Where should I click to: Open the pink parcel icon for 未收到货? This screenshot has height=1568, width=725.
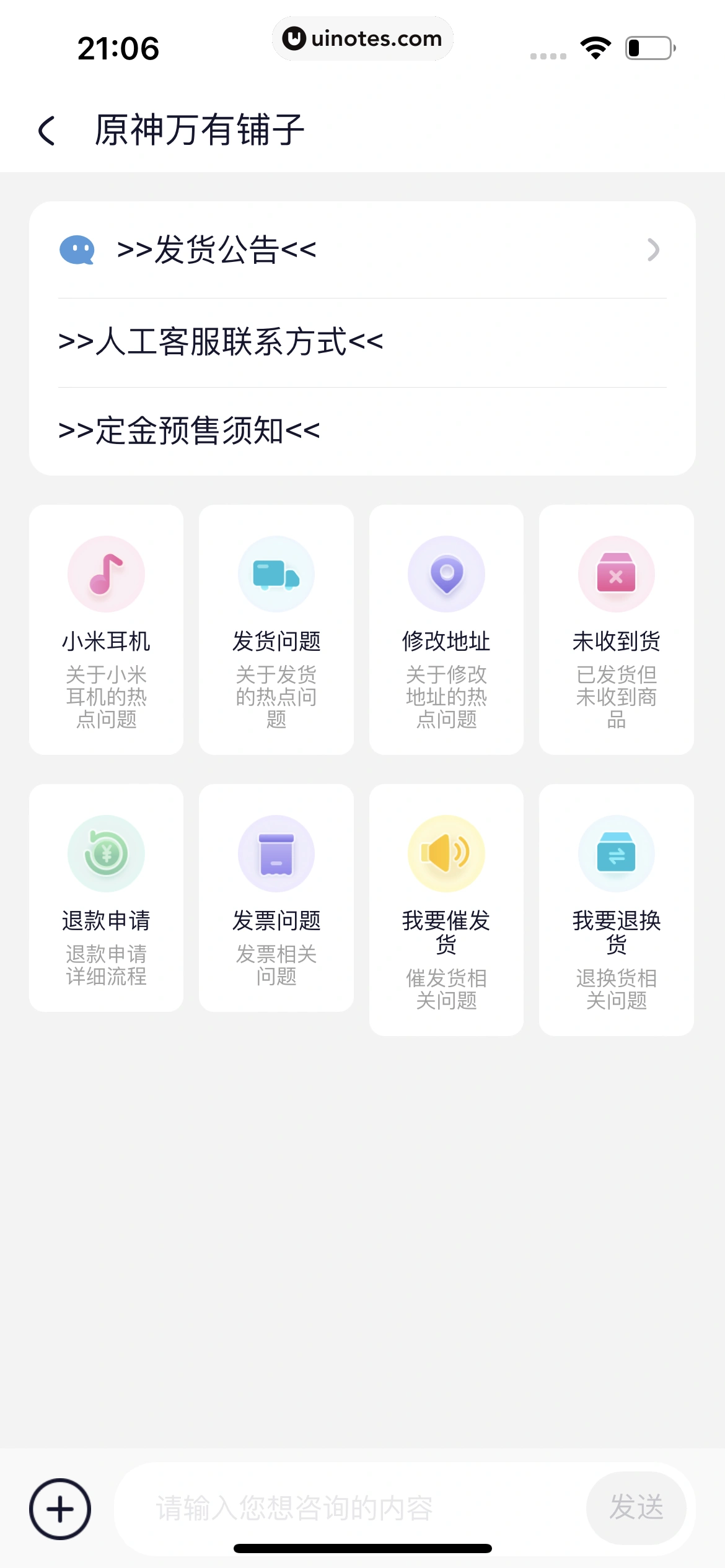[616, 573]
